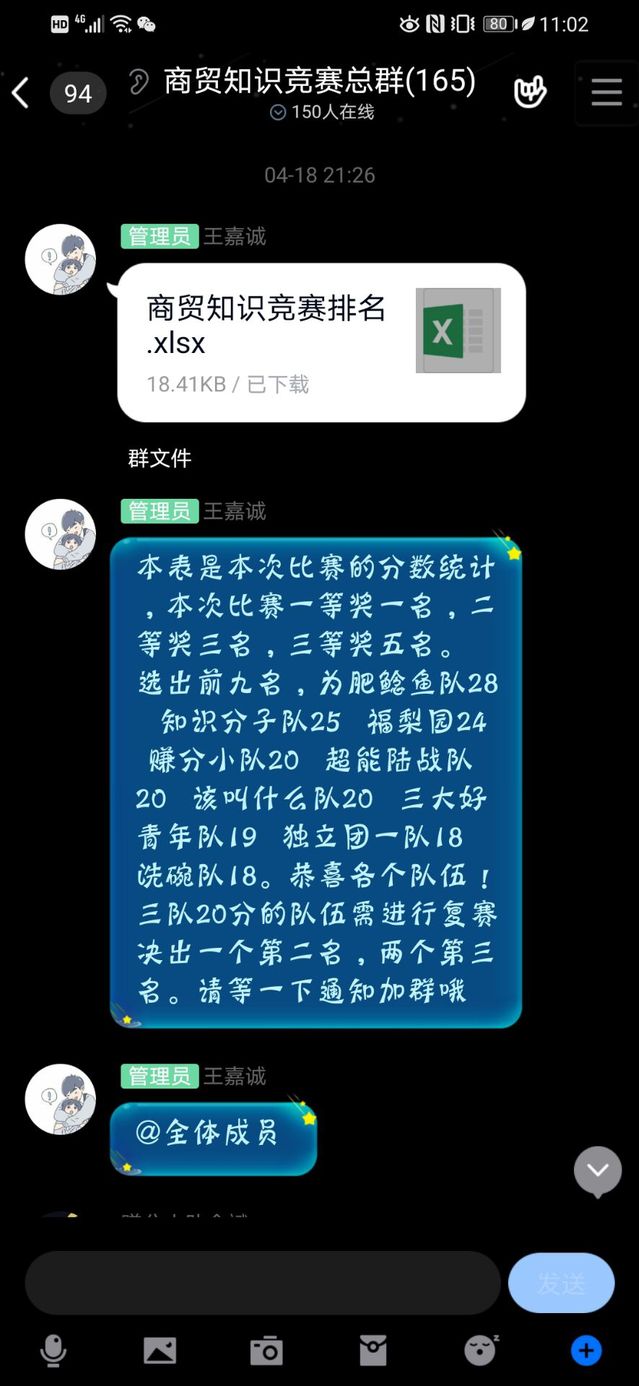Viewport: 639px width, 1386px height.
Task: Open the 商贸知识竞赛排名.xlsx file
Action: tap(321, 342)
